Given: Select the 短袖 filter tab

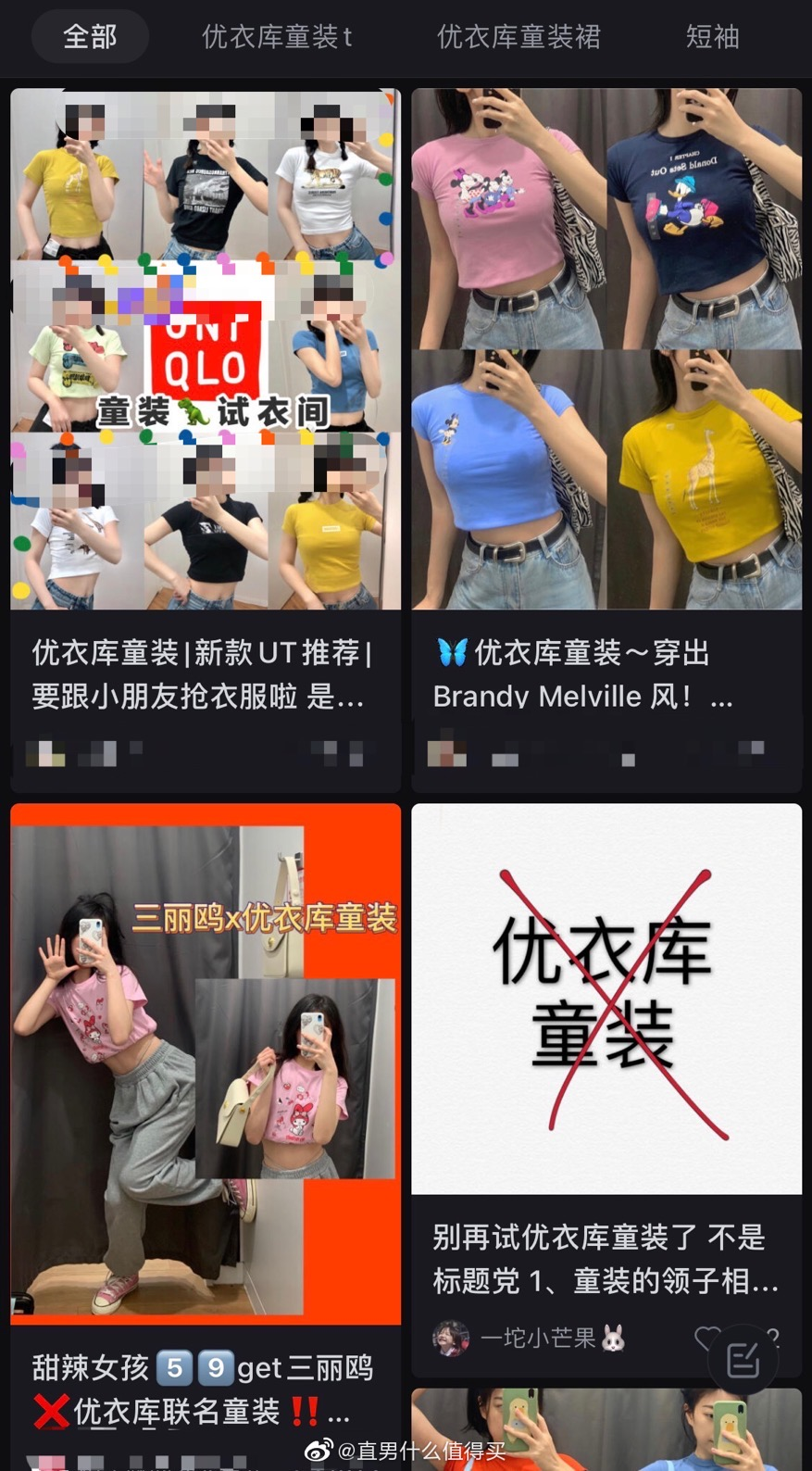Looking at the screenshot, I should [x=712, y=37].
